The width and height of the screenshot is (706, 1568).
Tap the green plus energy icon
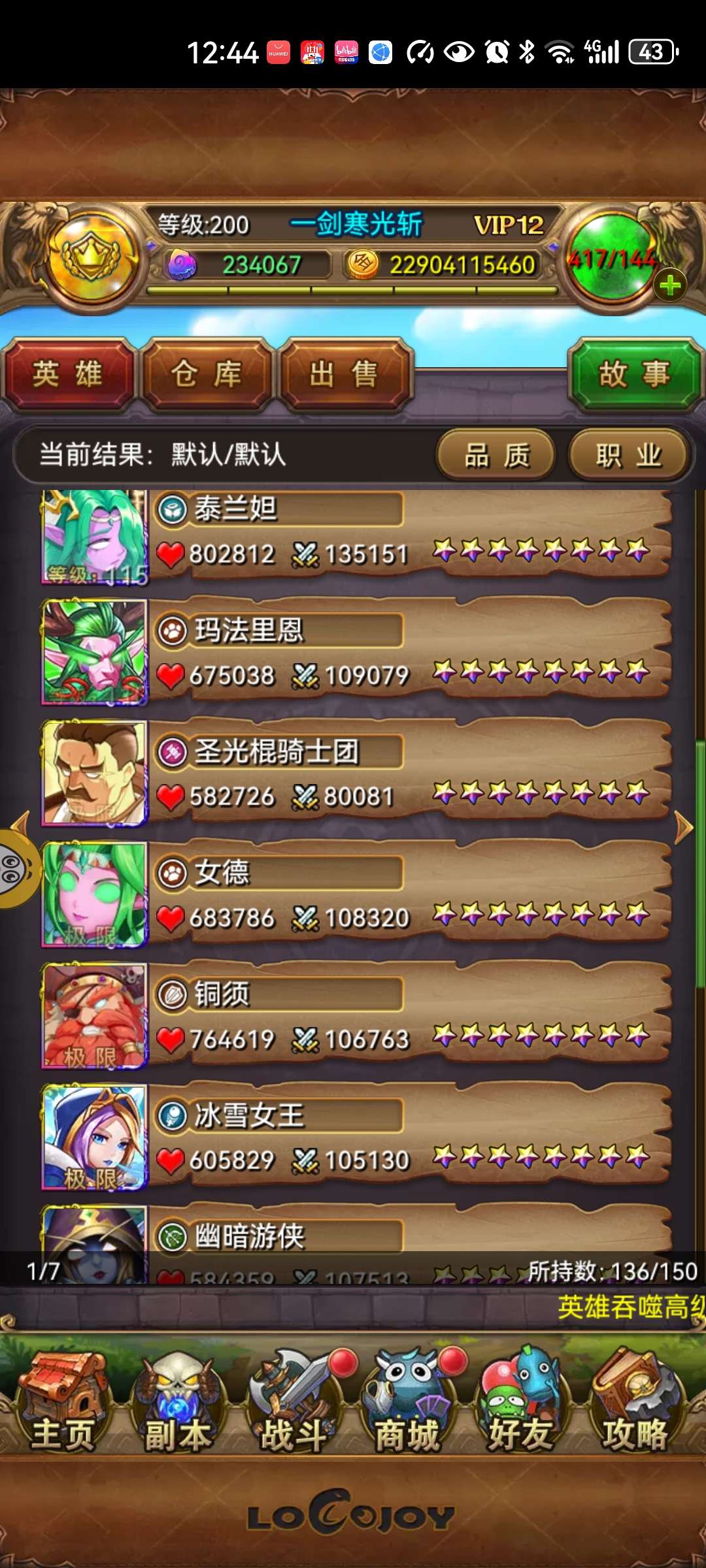point(670,286)
